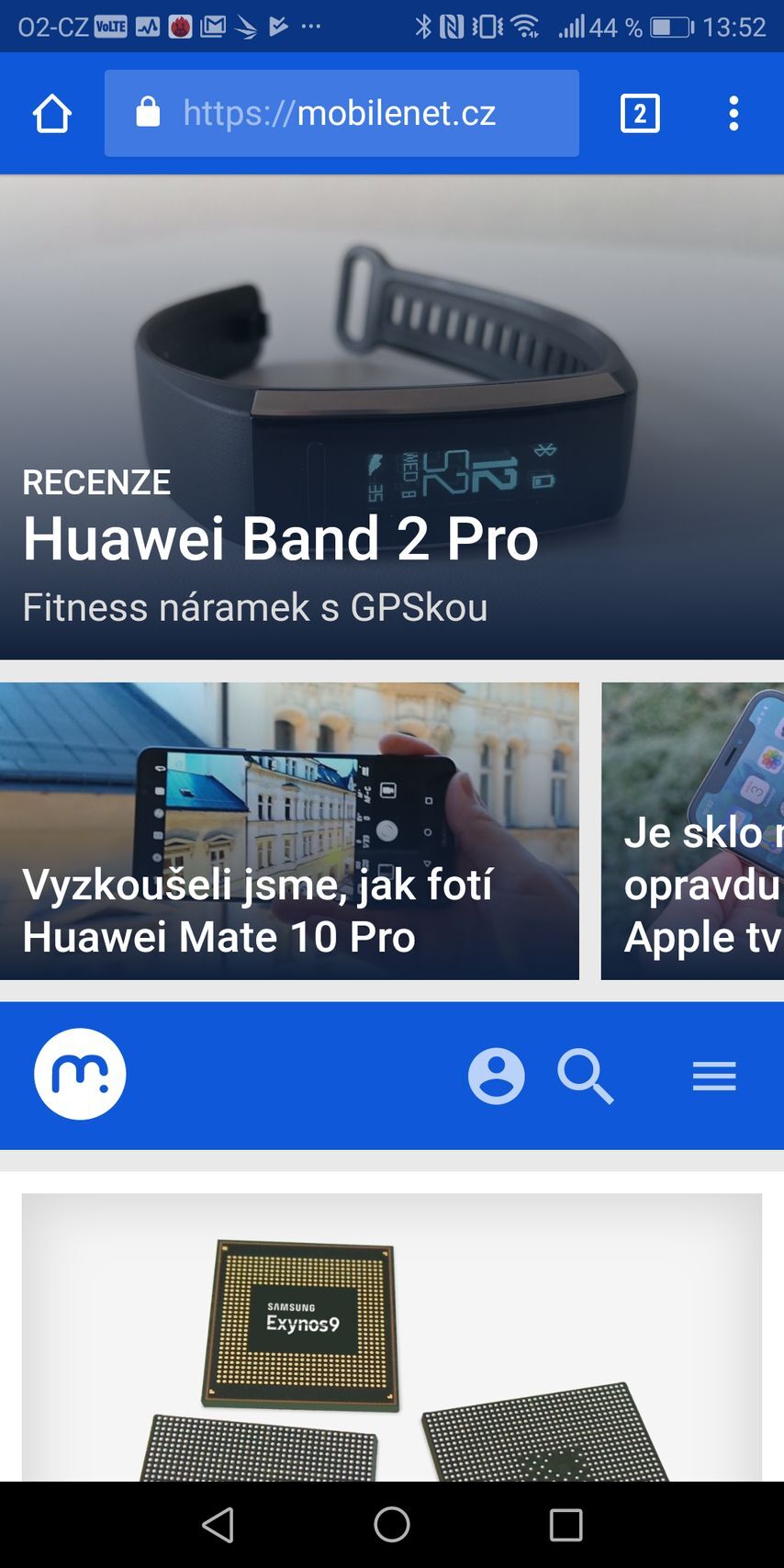Select the URL address field
This screenshot has height=1568, width=784.
(342, 113)
